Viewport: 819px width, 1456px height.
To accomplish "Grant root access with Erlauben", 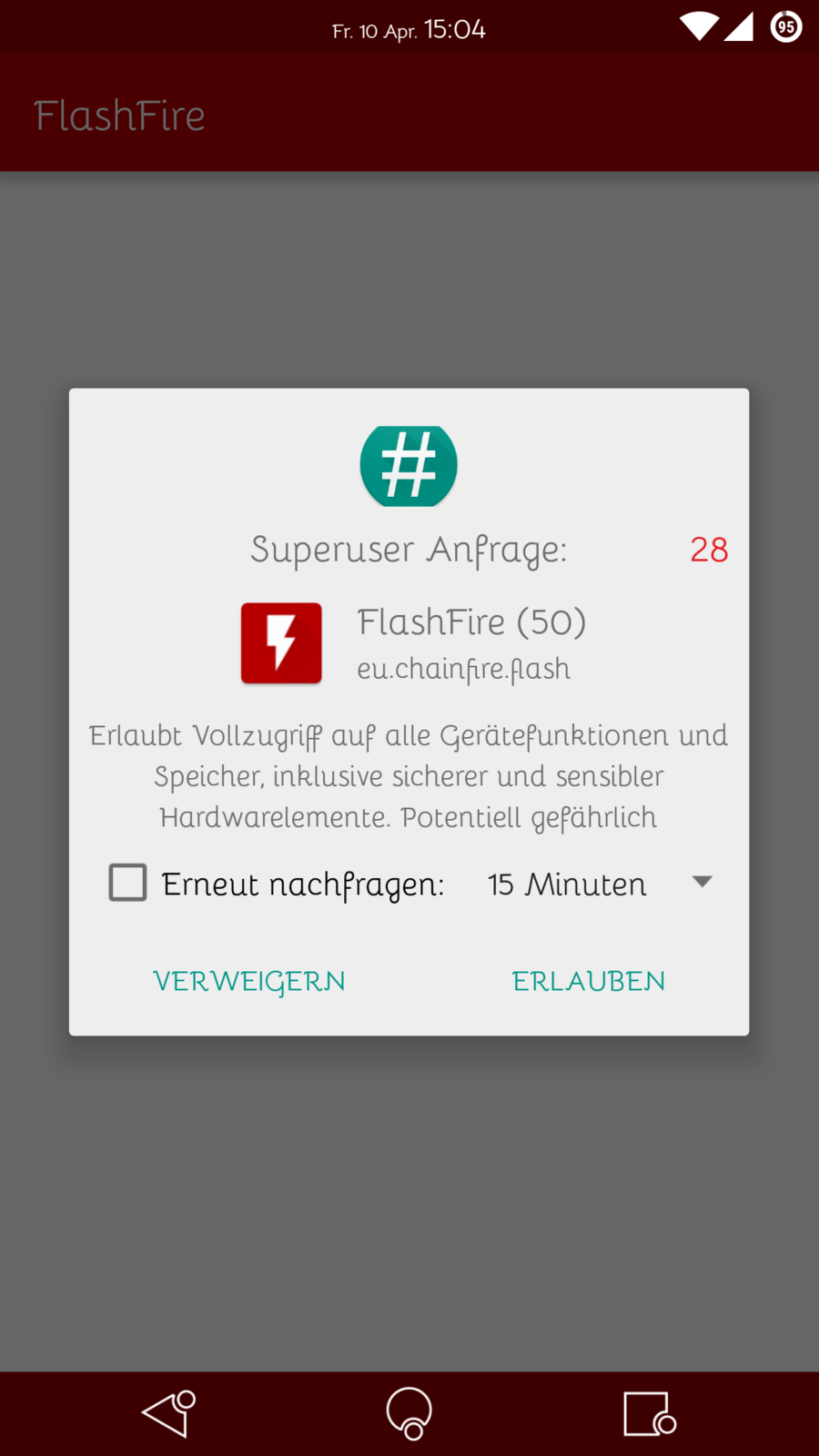I will 588,981.
